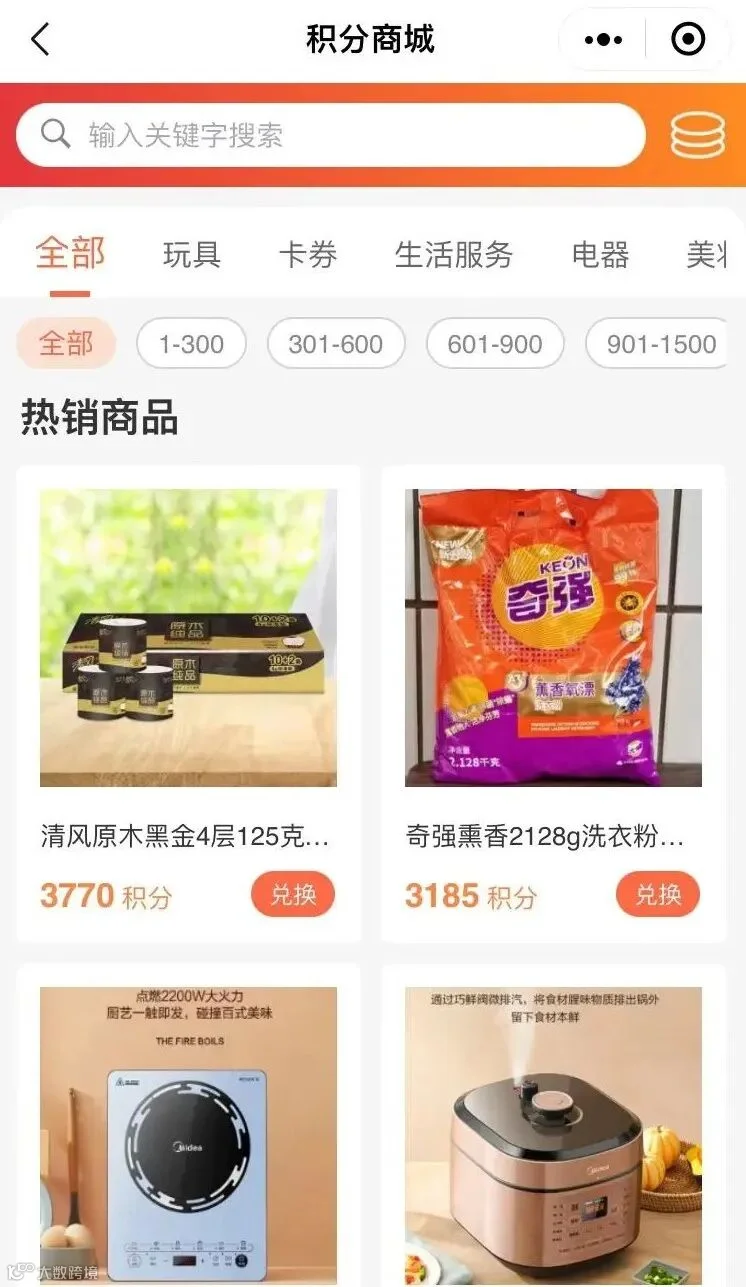
Task: Switch to the 电器 category tab
Action: pyautogui.click(x=600, y=255)
